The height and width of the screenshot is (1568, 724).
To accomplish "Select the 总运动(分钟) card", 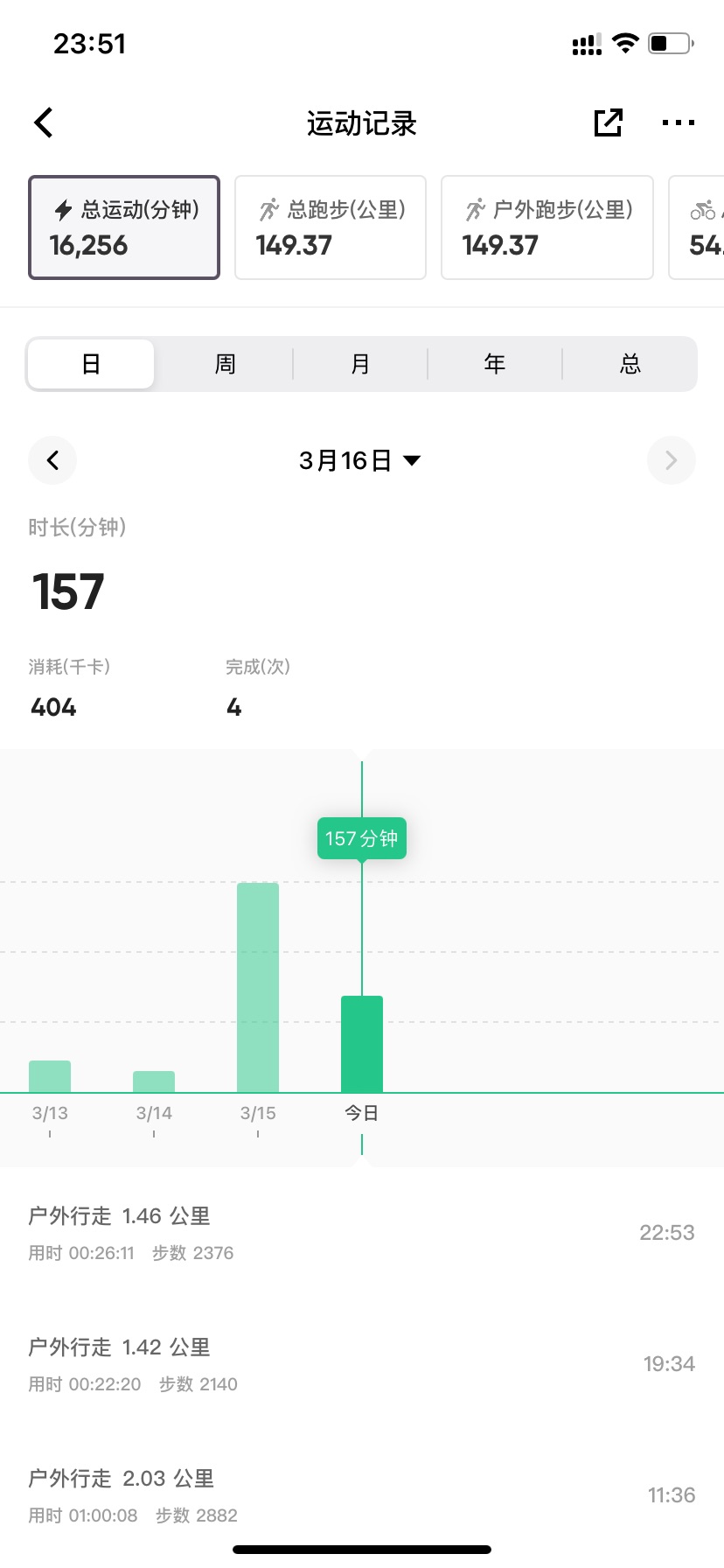I will pyautogui.click(x=124, y=227).
